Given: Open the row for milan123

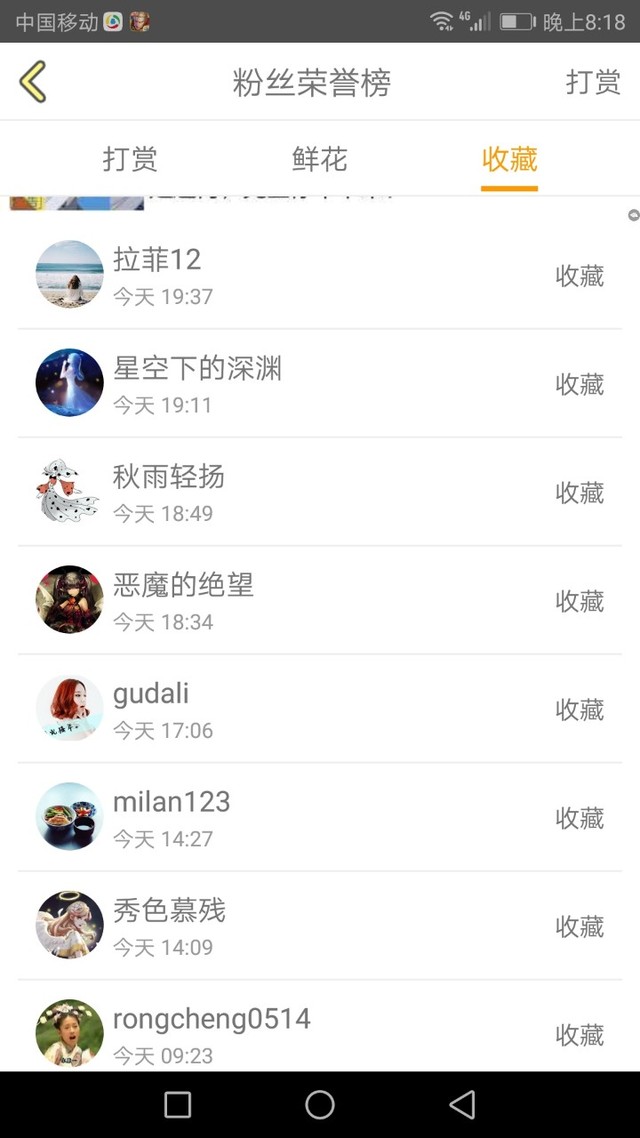Looking at the screenshot, I should click(320, 817).
